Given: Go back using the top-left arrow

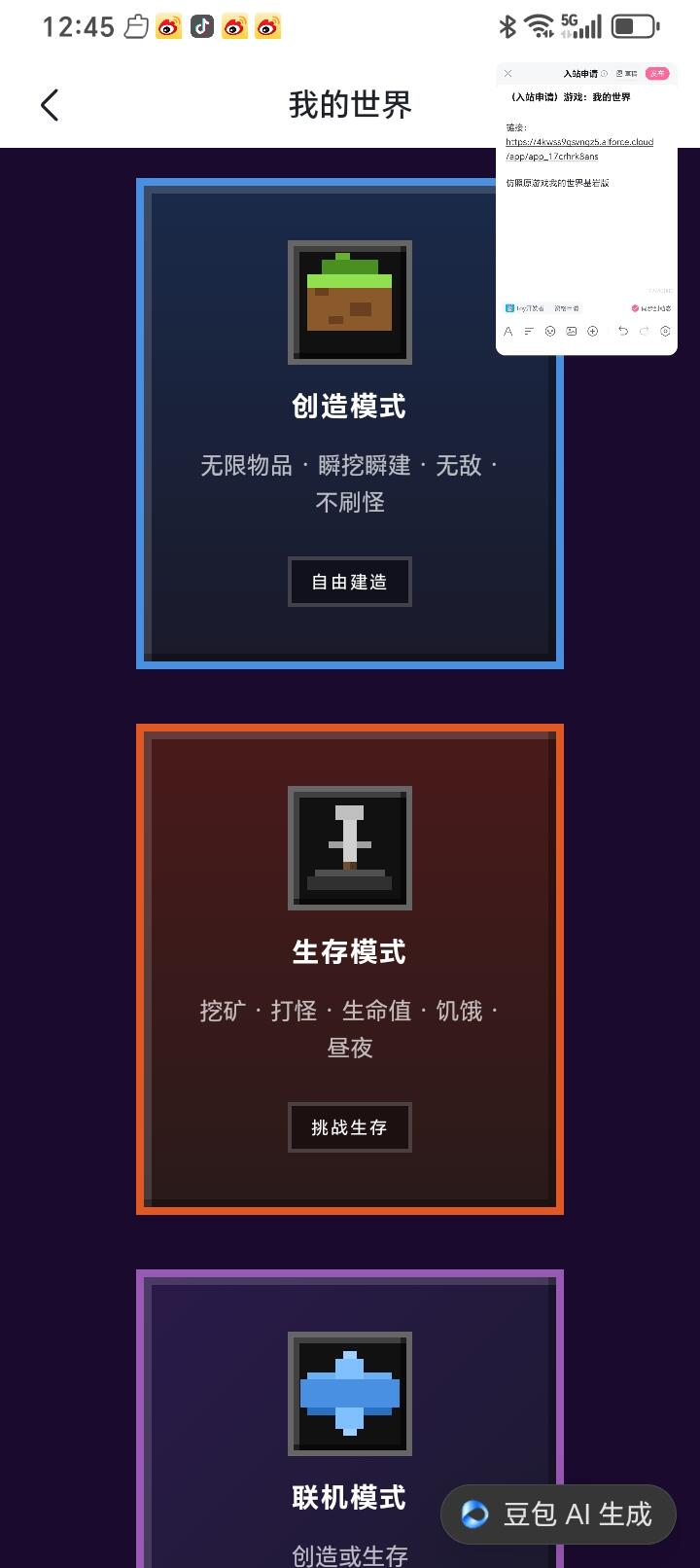Looking at the screenshot, I should pyautogui.click(x=50, y=105).
